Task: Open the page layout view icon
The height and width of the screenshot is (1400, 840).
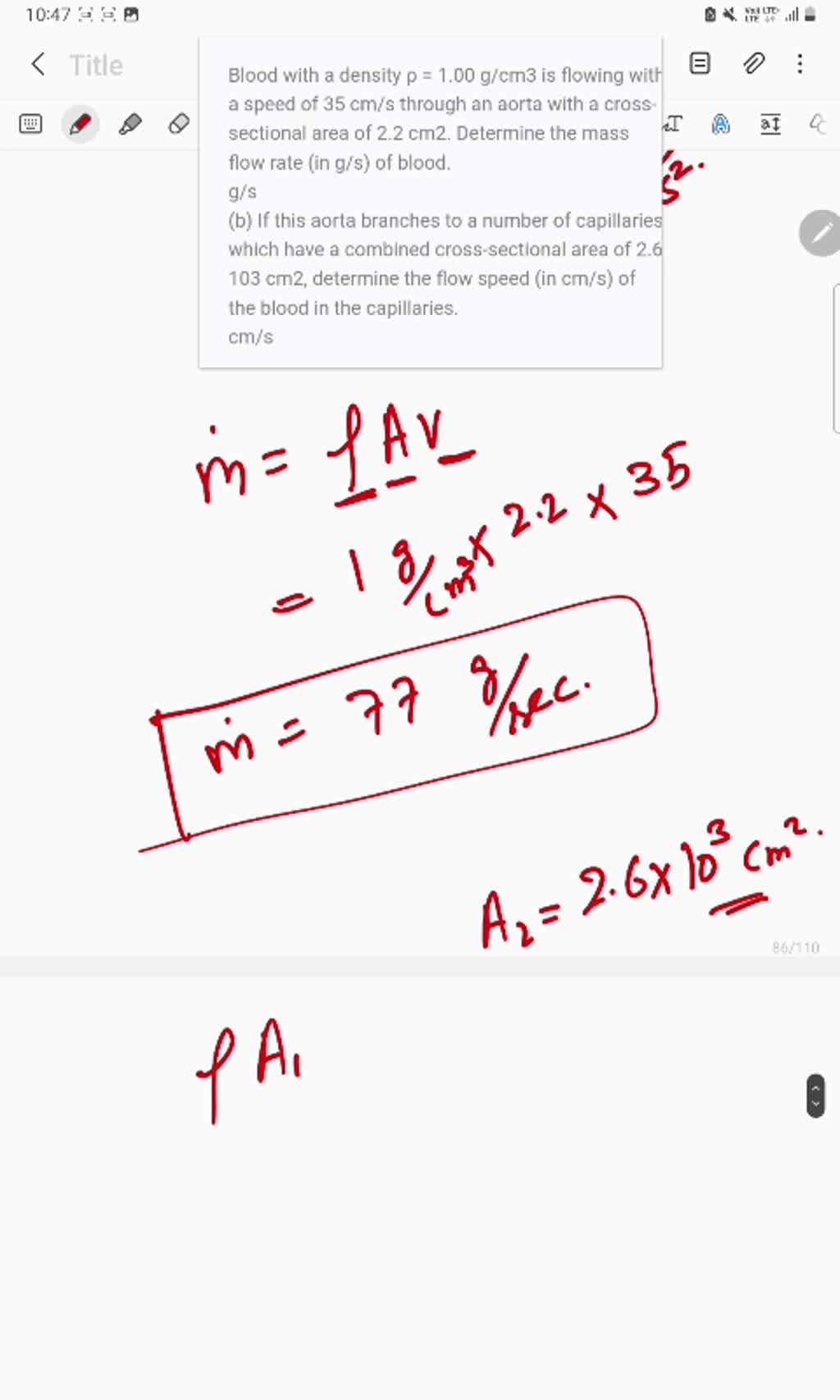Action: pyautogui.click(x=700, y=63)
